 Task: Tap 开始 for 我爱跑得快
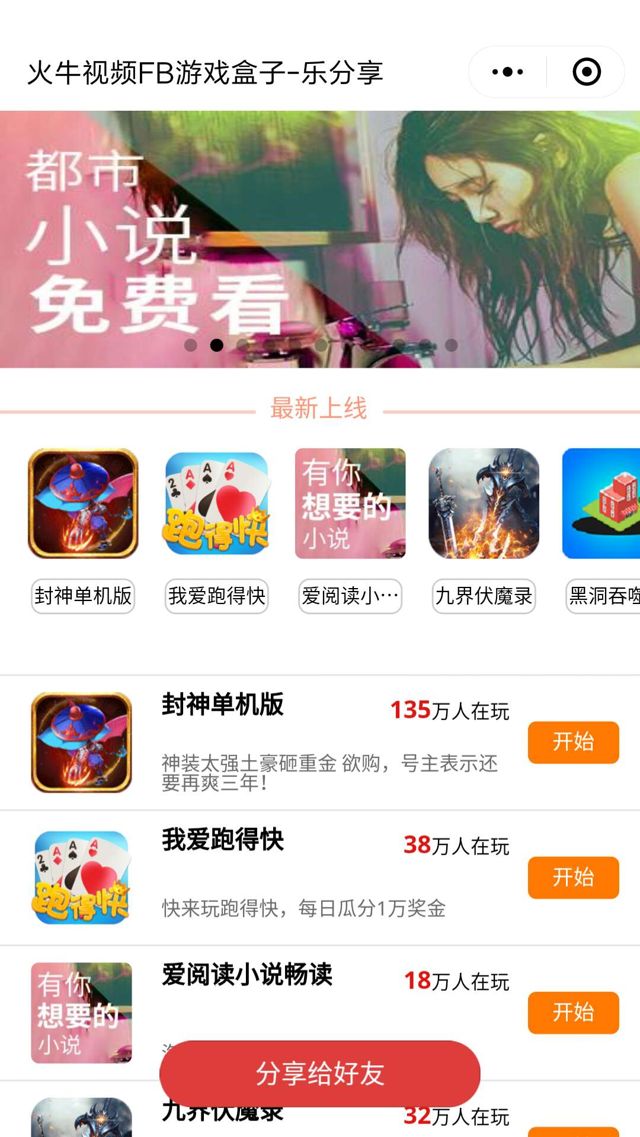pos(573,877)
